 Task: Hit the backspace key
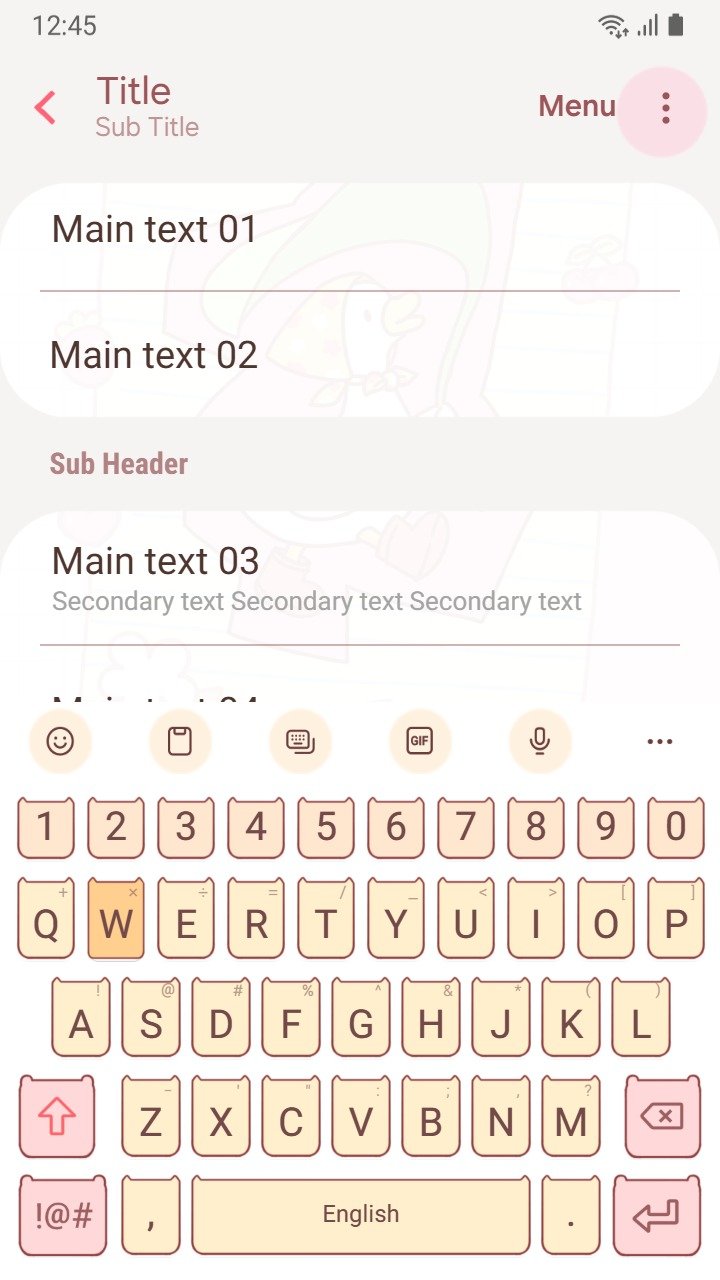663,1116
